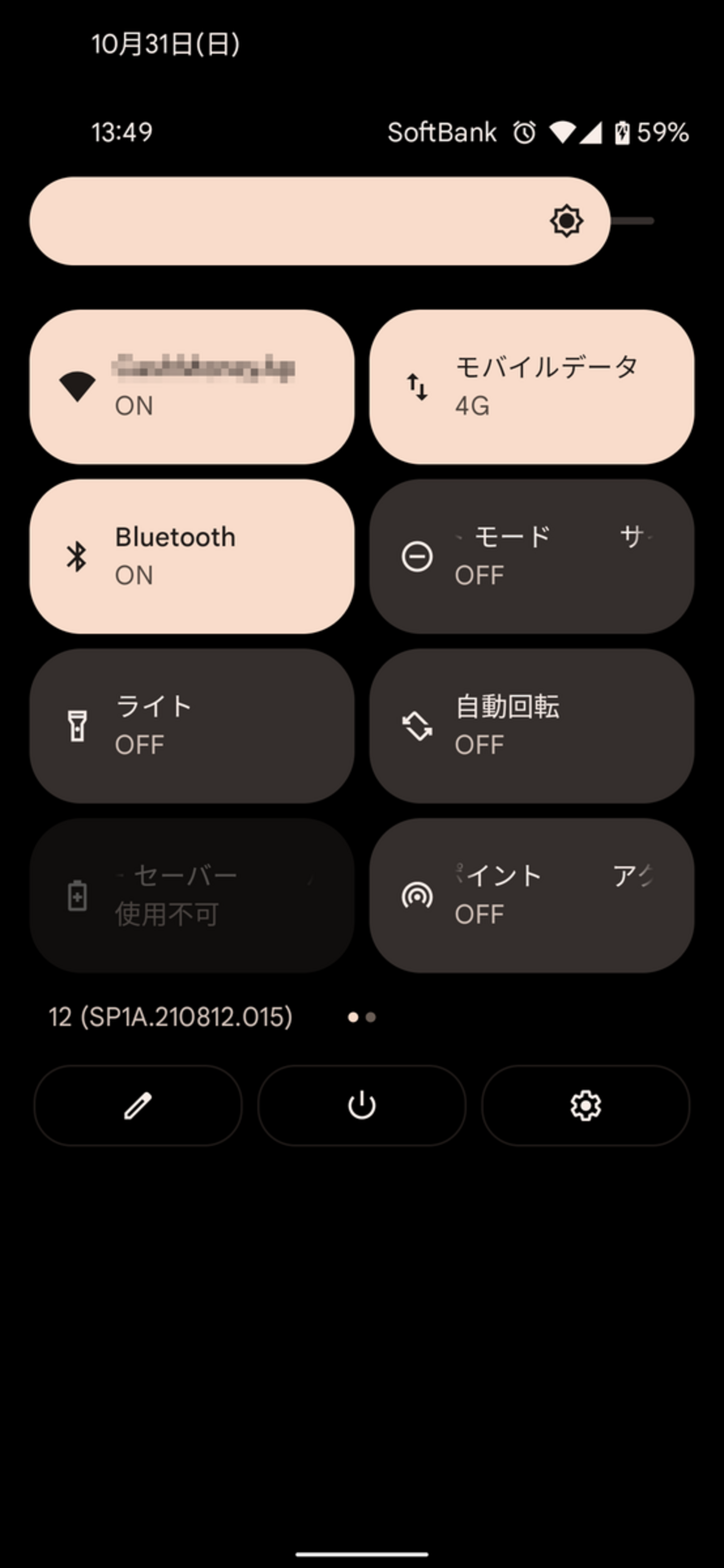This screenshot has height=1568, width=724.
Task: Enable 自動回転 auto-rotate tile
Action: [531, 726]
